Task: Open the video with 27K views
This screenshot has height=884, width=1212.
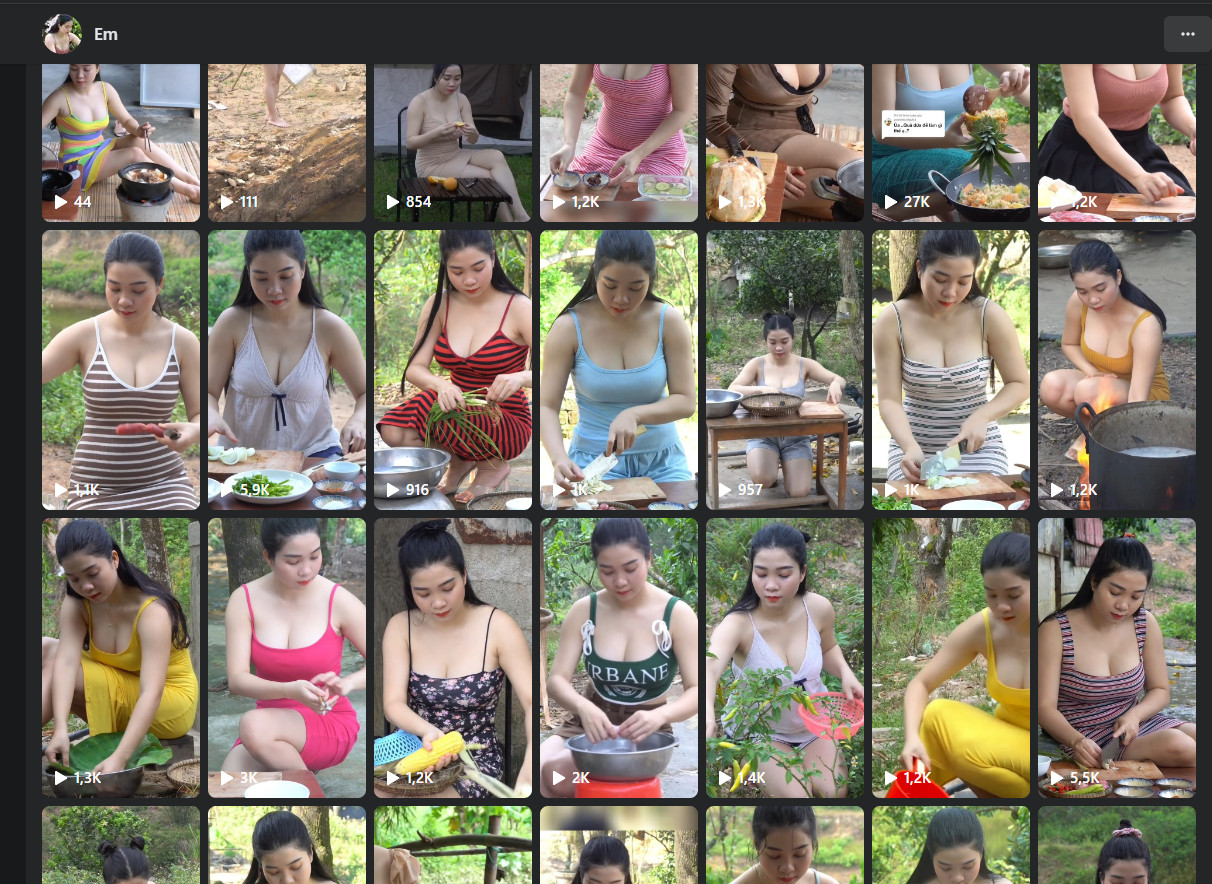Action: pyautogui.click(x=950, y=142)
